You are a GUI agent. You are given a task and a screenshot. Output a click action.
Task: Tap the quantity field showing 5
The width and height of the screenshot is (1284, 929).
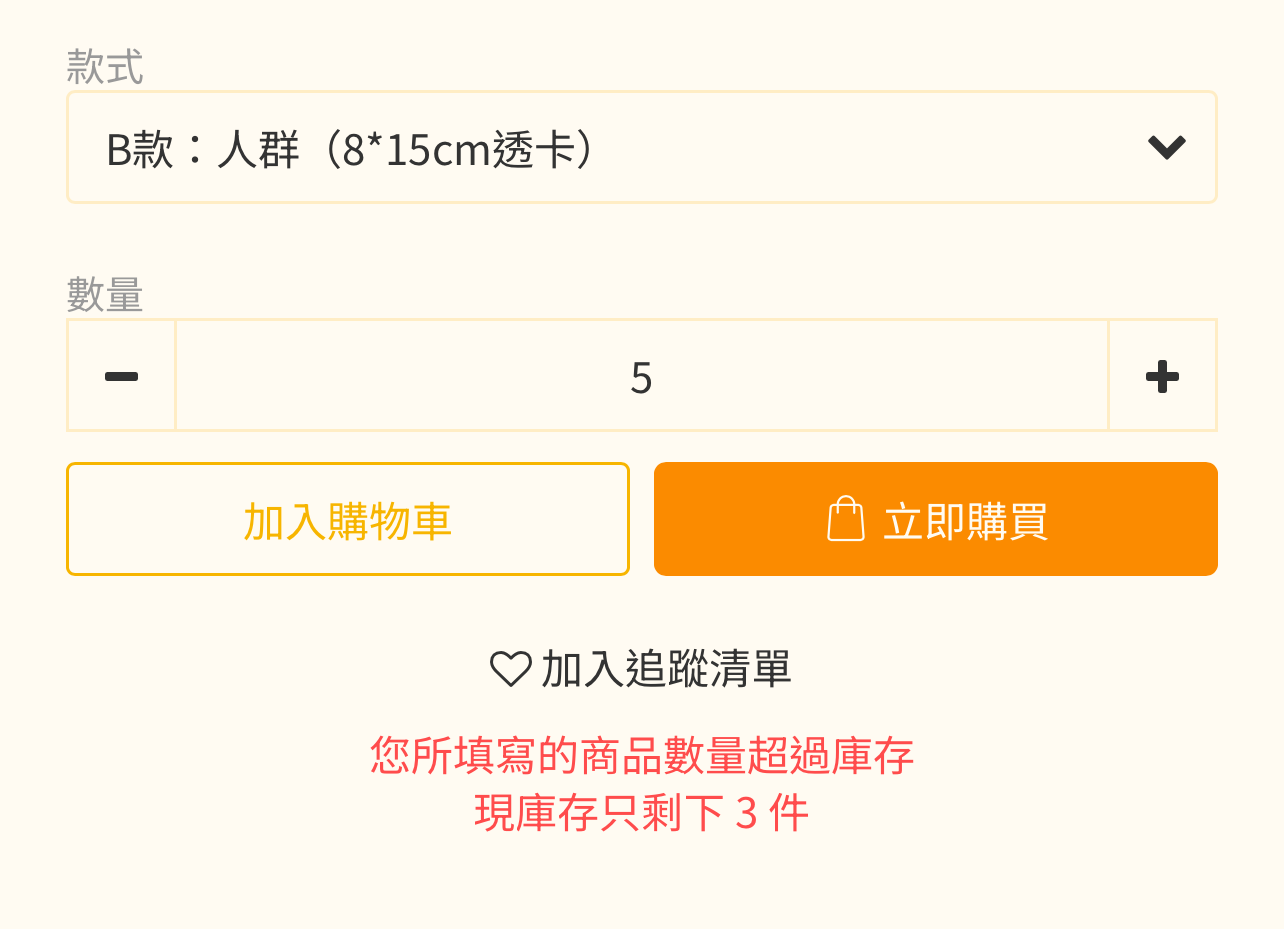point(641,376)
